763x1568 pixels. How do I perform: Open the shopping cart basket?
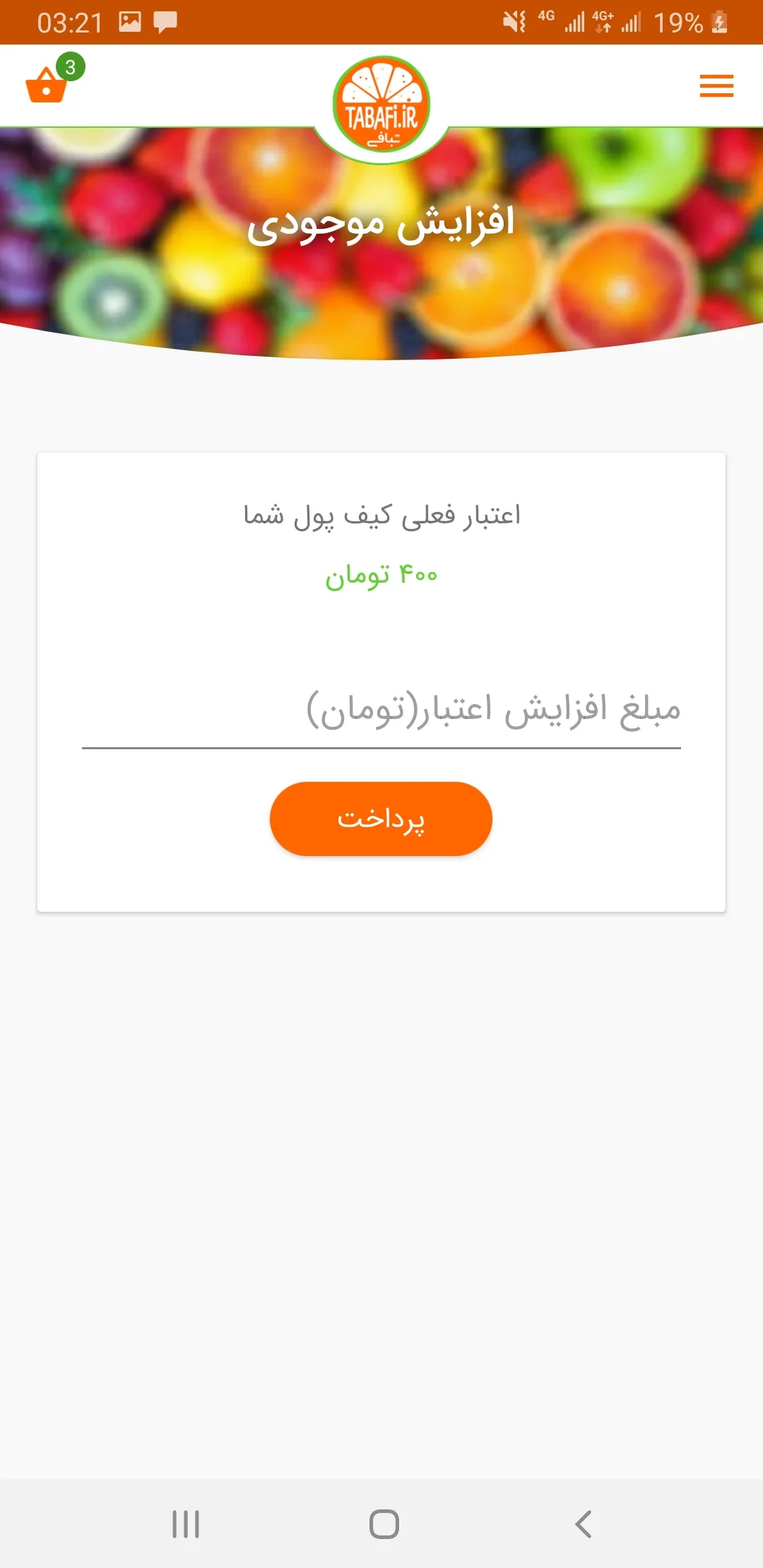47,85
